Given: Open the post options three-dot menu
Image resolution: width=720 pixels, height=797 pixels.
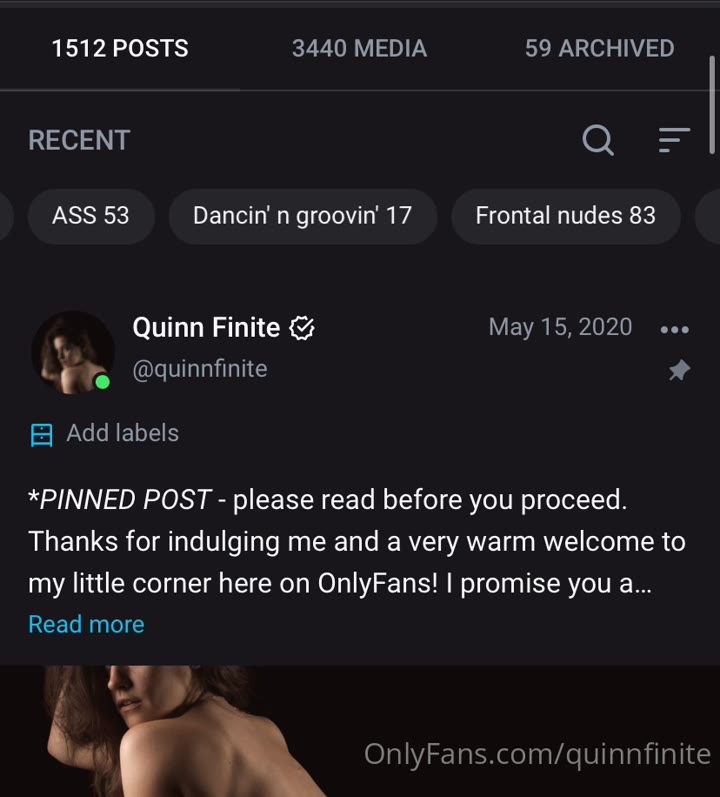Looking at the screenshot, I should coord(675,329).
